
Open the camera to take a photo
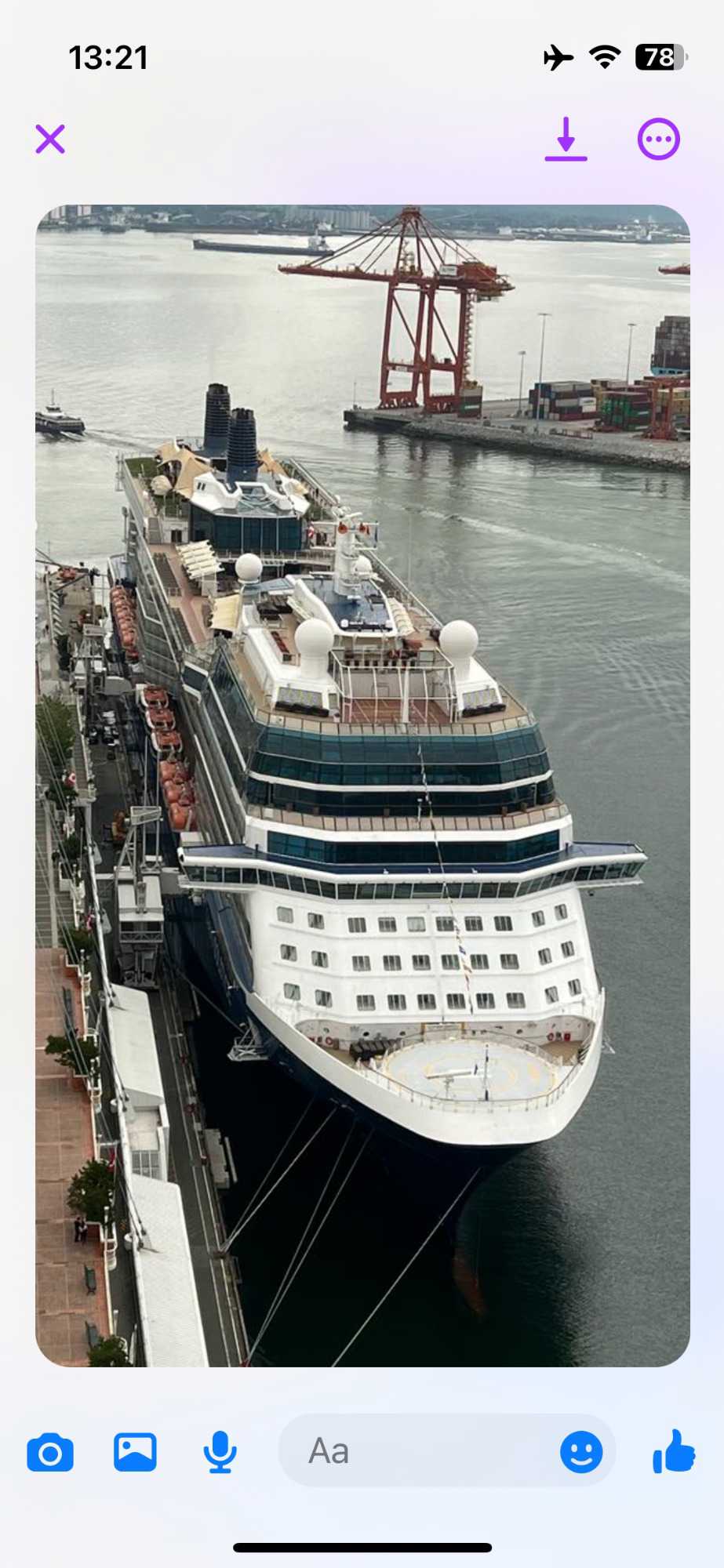(50, 1453)
